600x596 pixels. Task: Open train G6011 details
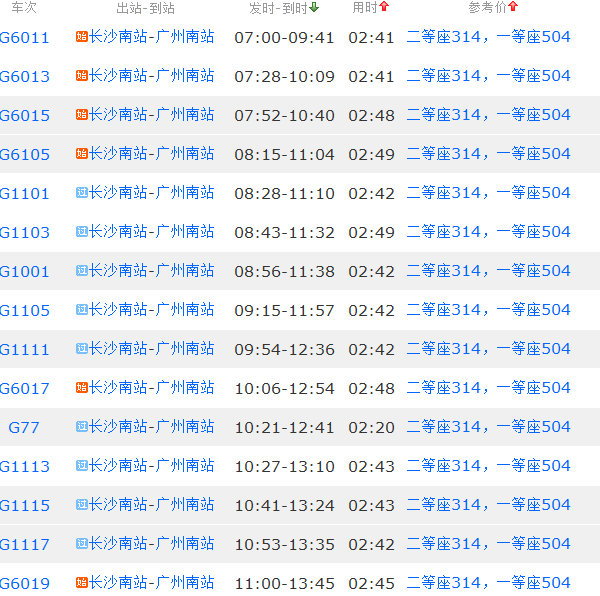tap(24, 38)
